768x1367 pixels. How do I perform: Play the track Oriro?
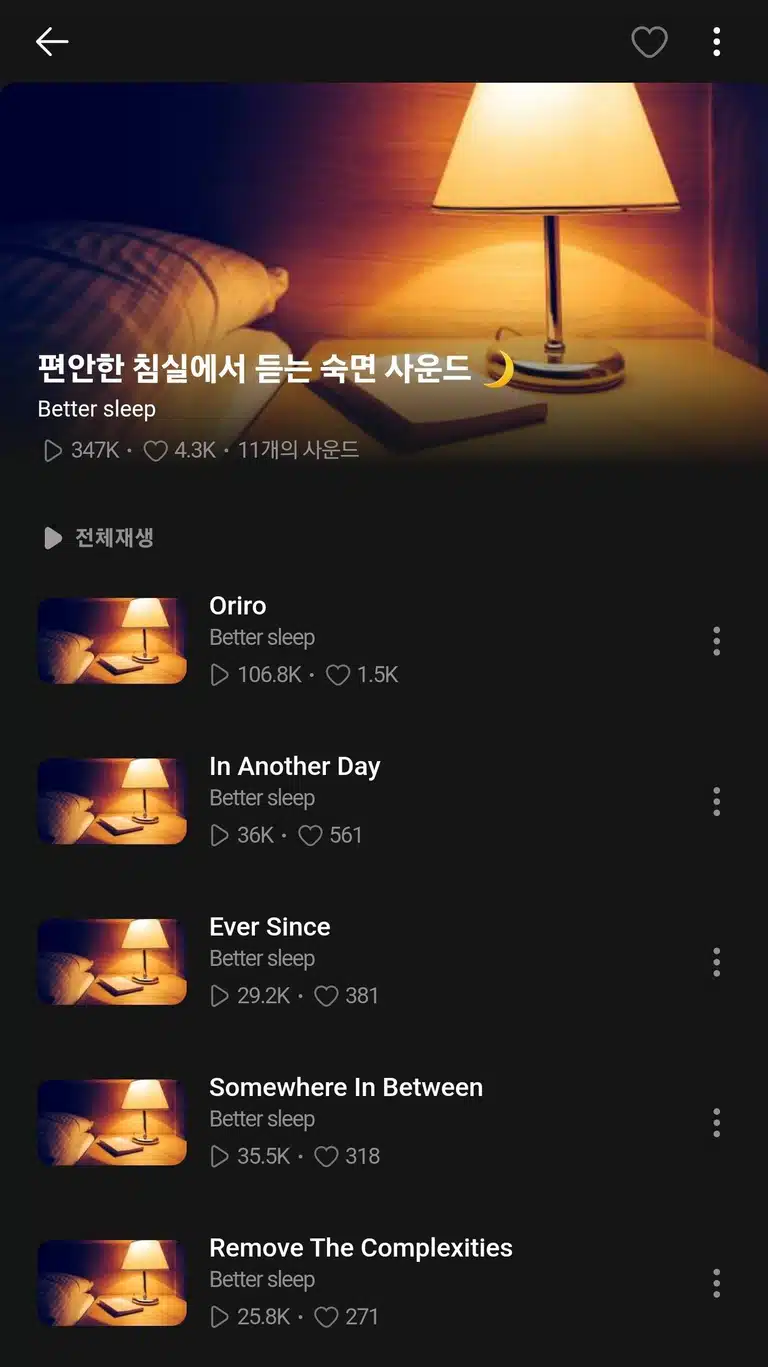click(359, 640)
